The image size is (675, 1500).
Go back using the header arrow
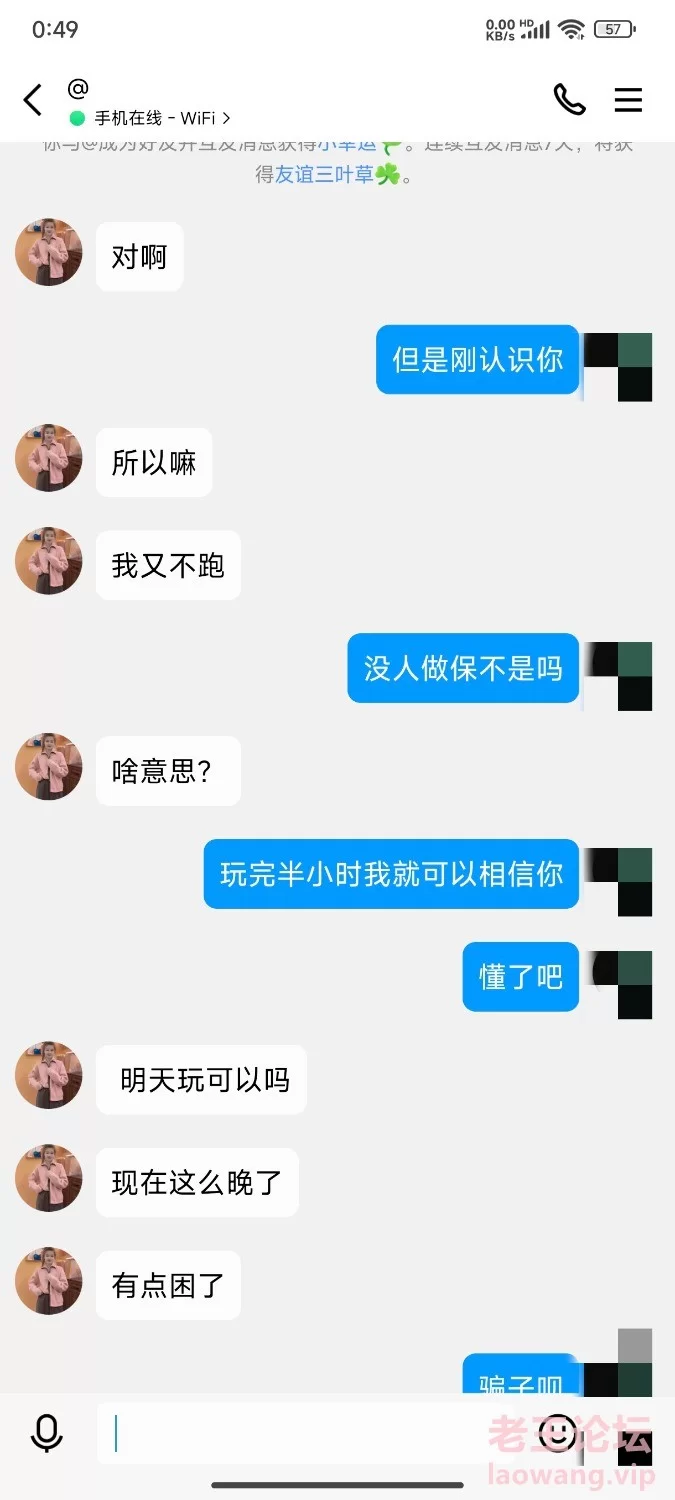coord(33,100)
